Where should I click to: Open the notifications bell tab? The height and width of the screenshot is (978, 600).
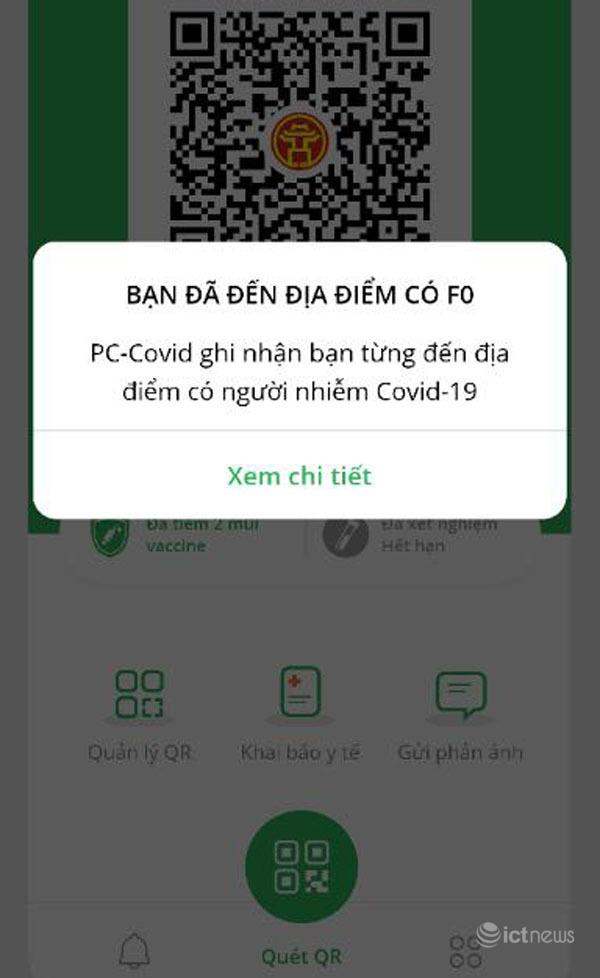(135, 949)
